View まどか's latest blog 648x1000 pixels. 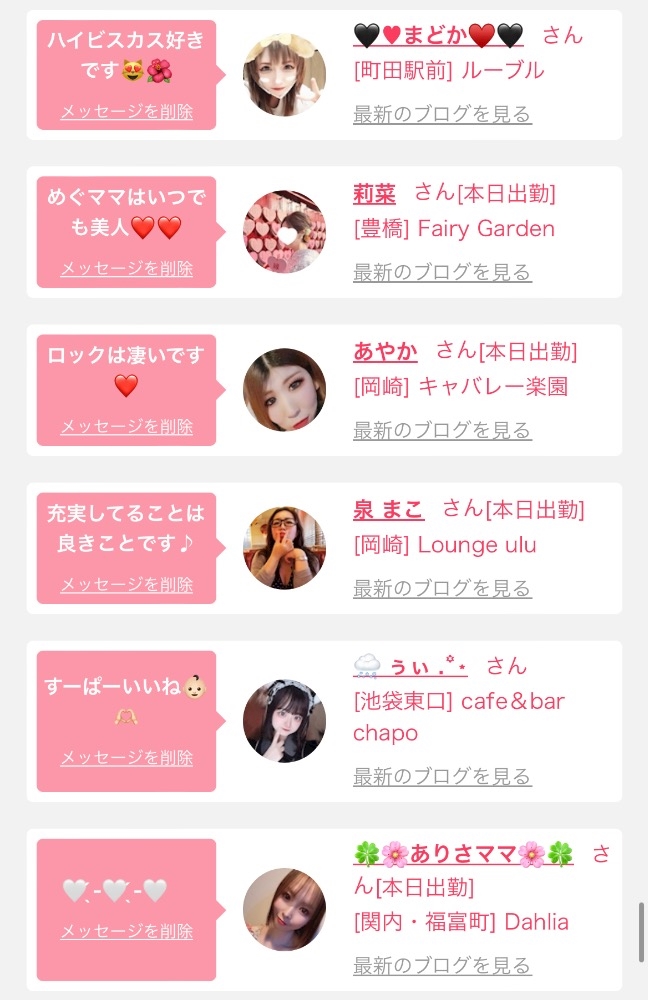442,114
